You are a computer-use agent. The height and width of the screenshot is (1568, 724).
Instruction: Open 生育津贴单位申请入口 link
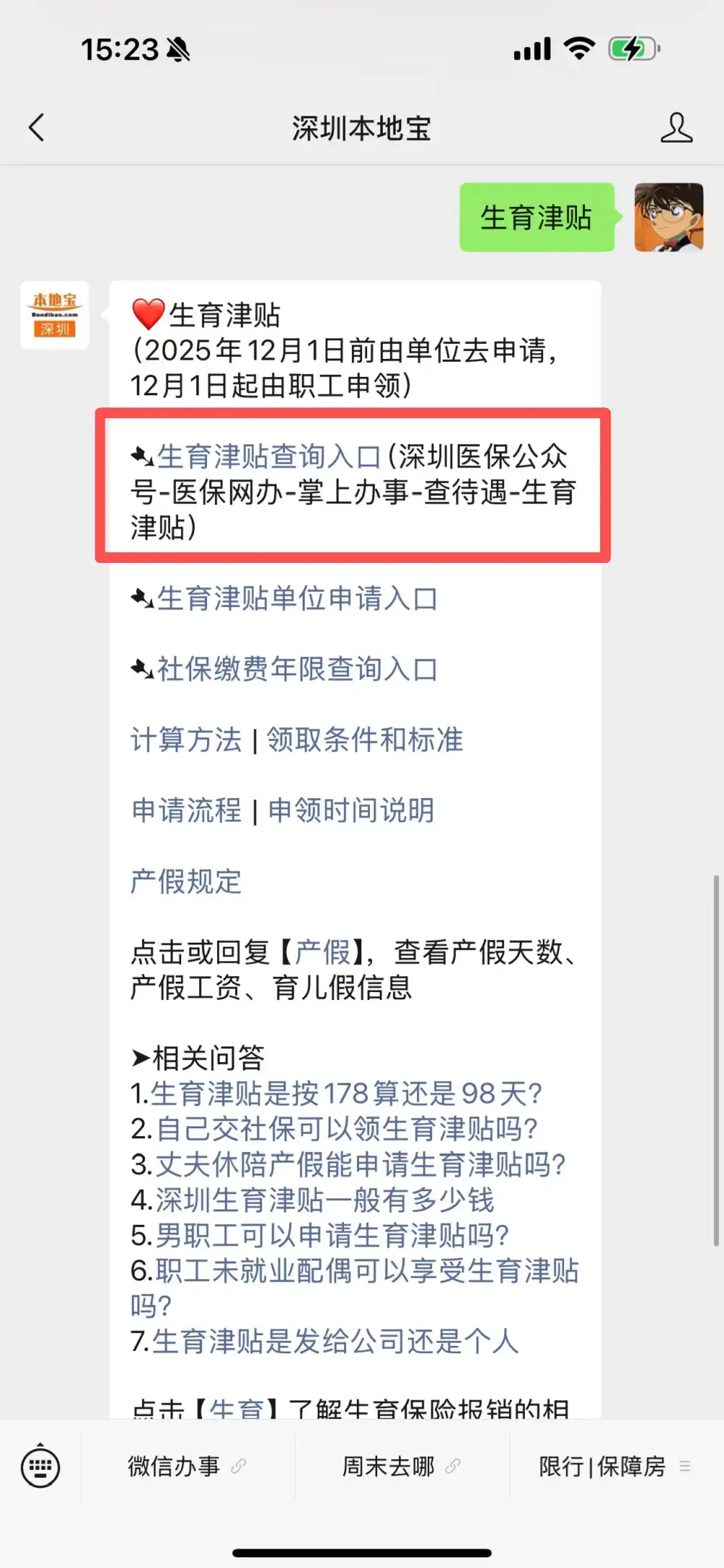[297, 598]
